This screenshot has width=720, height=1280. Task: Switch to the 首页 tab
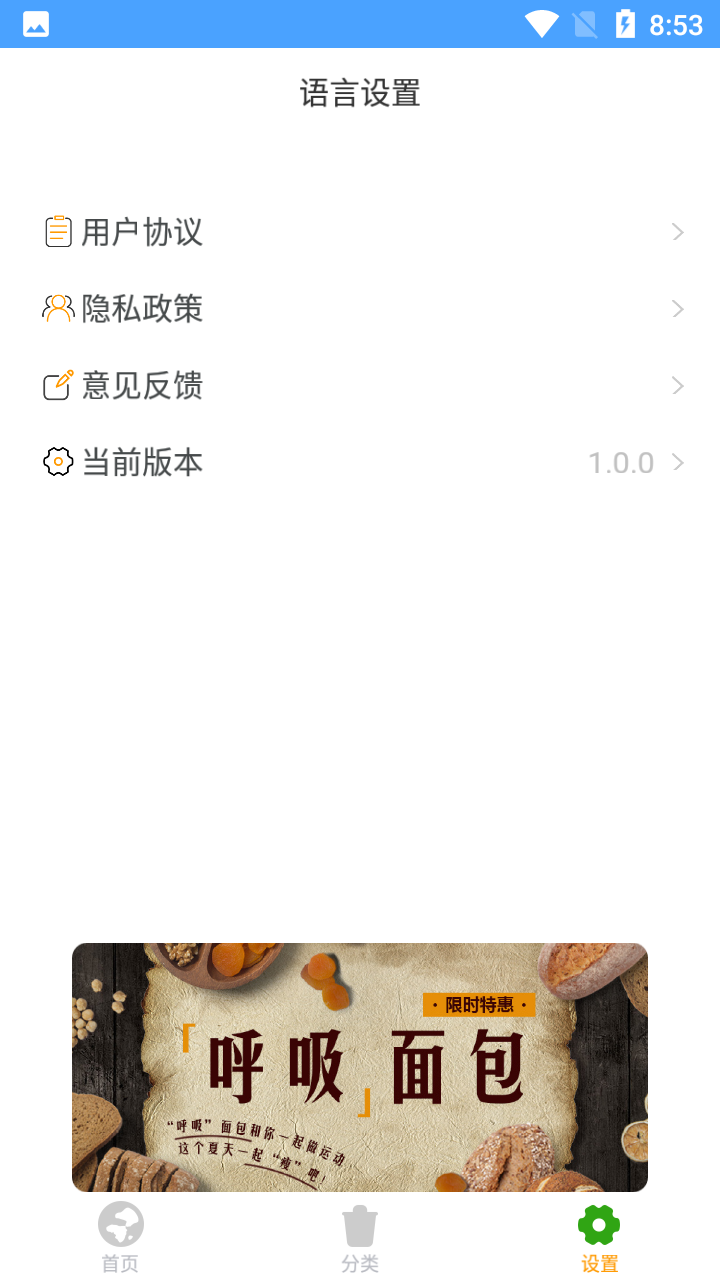coord(120,1238)
